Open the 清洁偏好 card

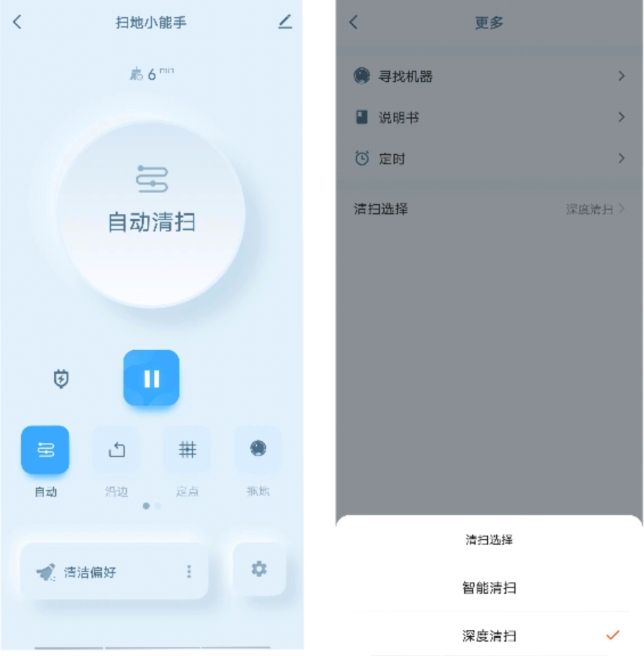pos(100,571)
